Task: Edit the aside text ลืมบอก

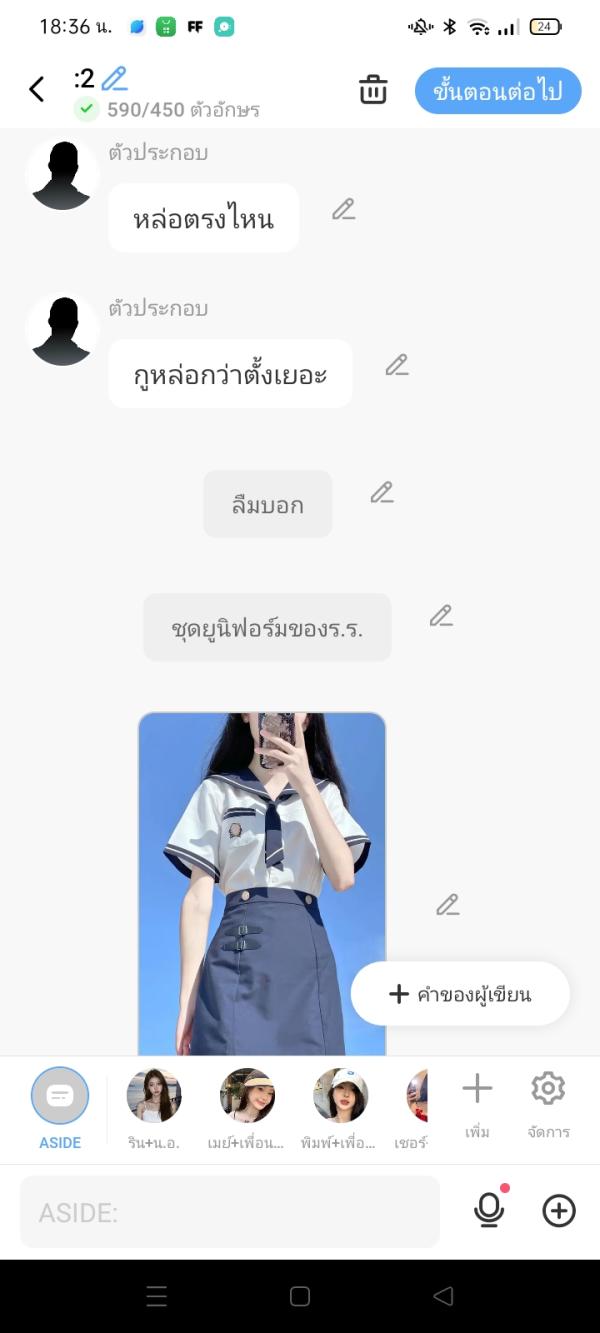Action: coord(382,492)
